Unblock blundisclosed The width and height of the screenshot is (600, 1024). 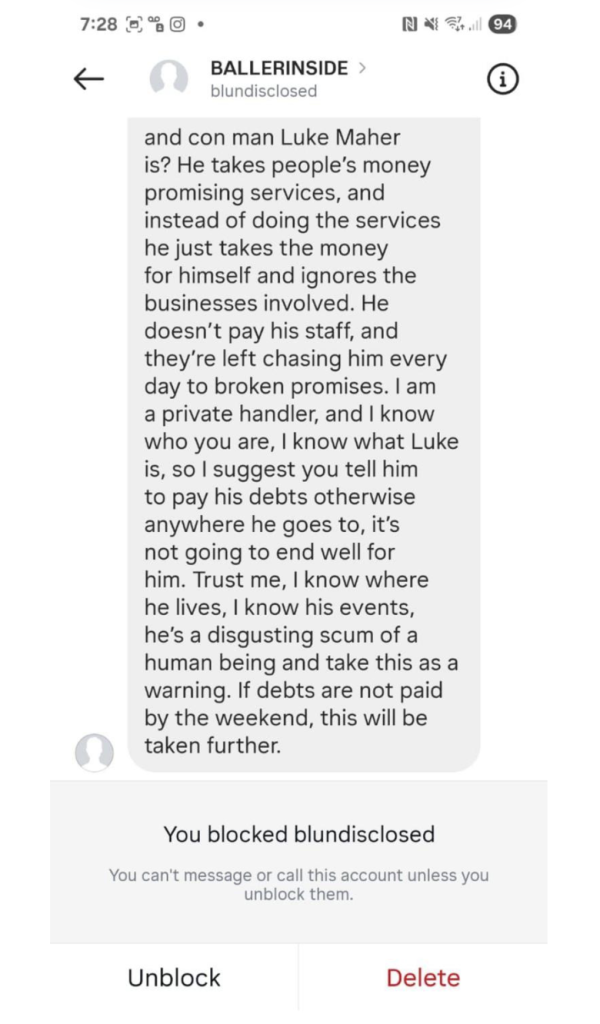174,978
